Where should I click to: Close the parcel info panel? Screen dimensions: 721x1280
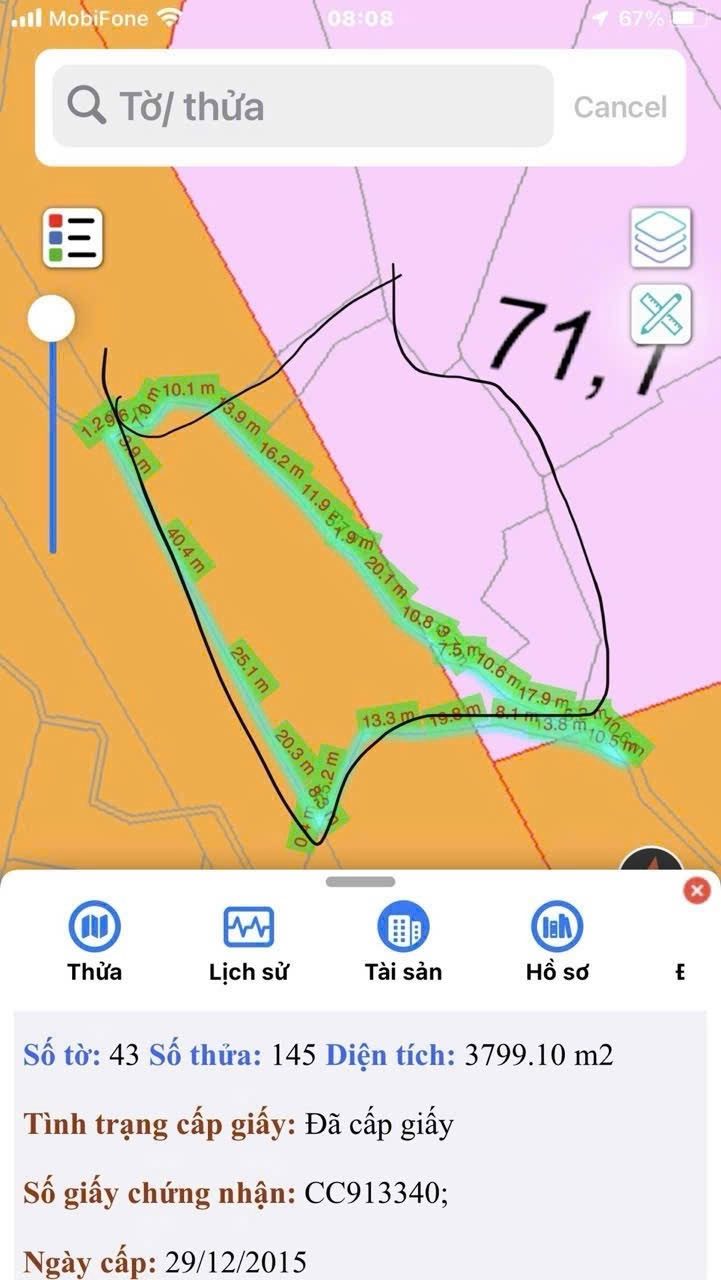[697, 889]
